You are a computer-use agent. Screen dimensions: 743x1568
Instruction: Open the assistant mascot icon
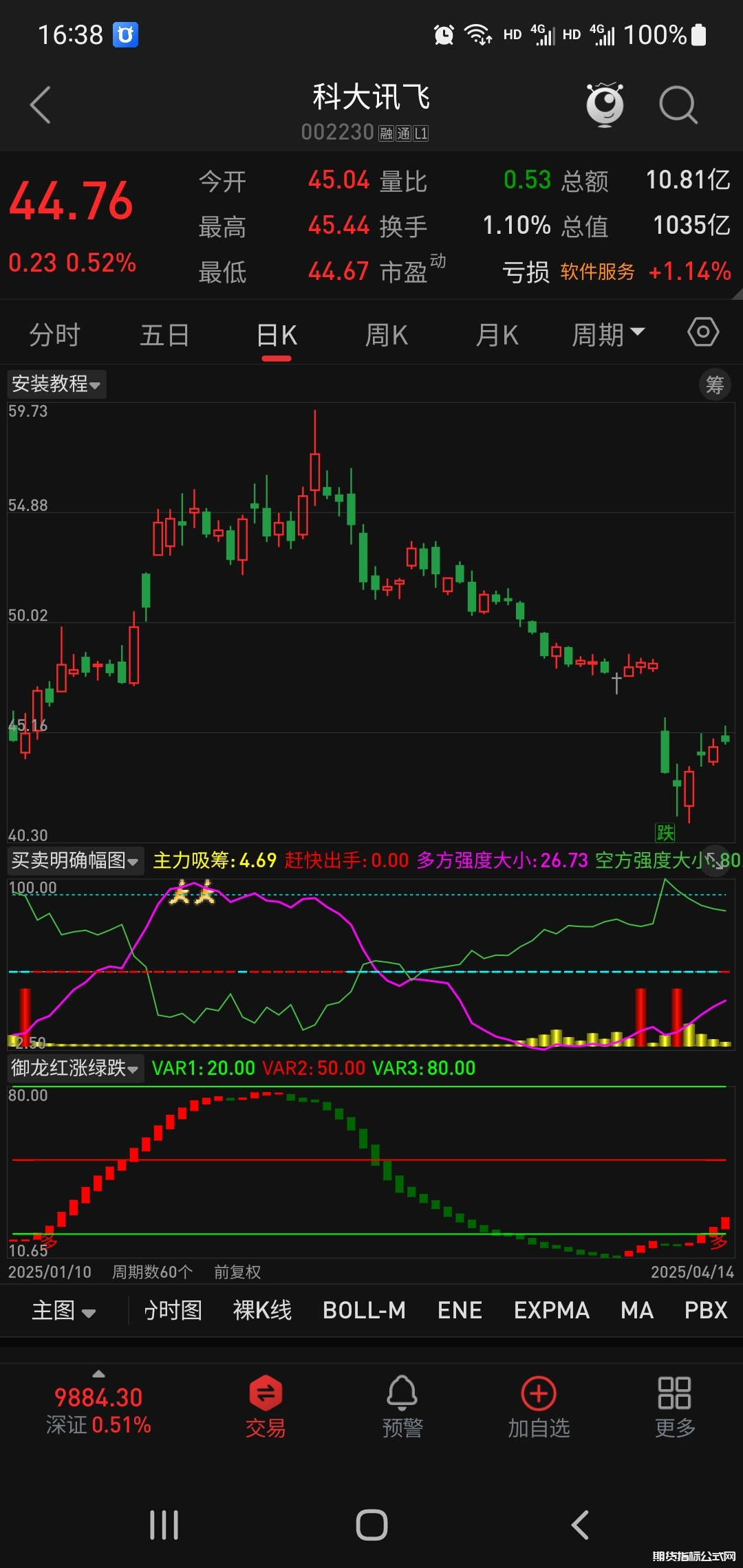[x=605, y=105]
